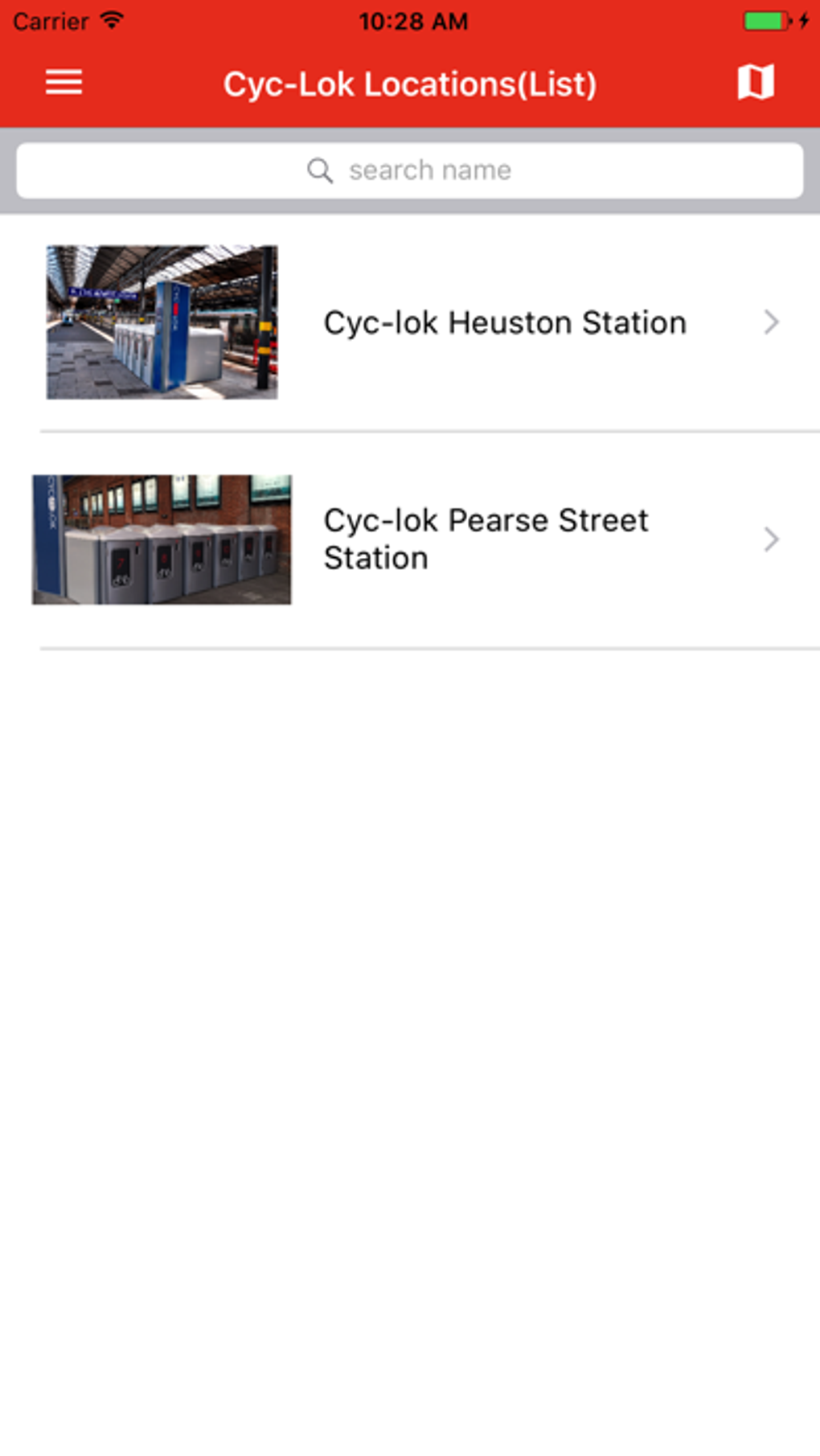The height and width of the screenshot is (1456, 820).
Task: Open Cyc-lok Heuston Station location
Action: tap(505, 322)
